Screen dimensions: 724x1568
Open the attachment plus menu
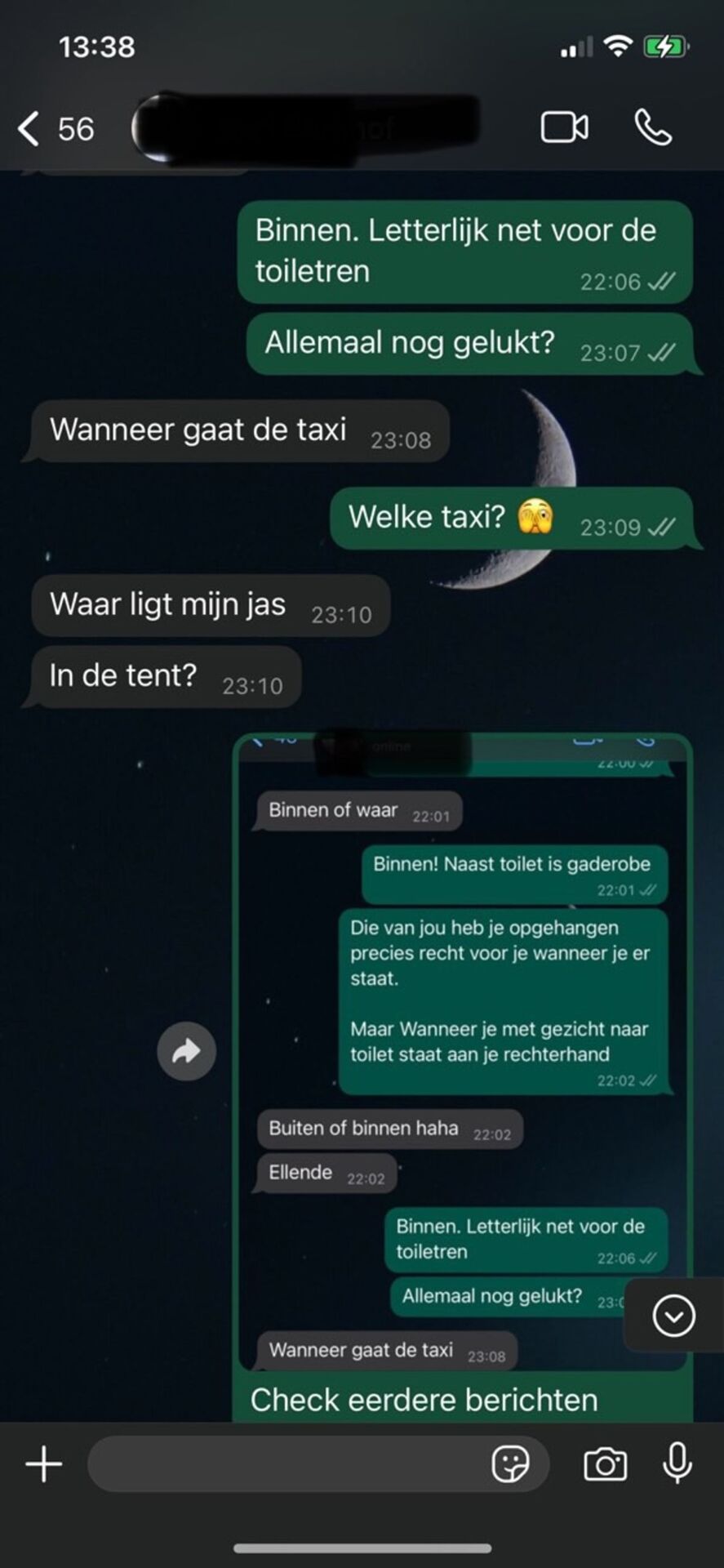click(x=44, y=1464)
